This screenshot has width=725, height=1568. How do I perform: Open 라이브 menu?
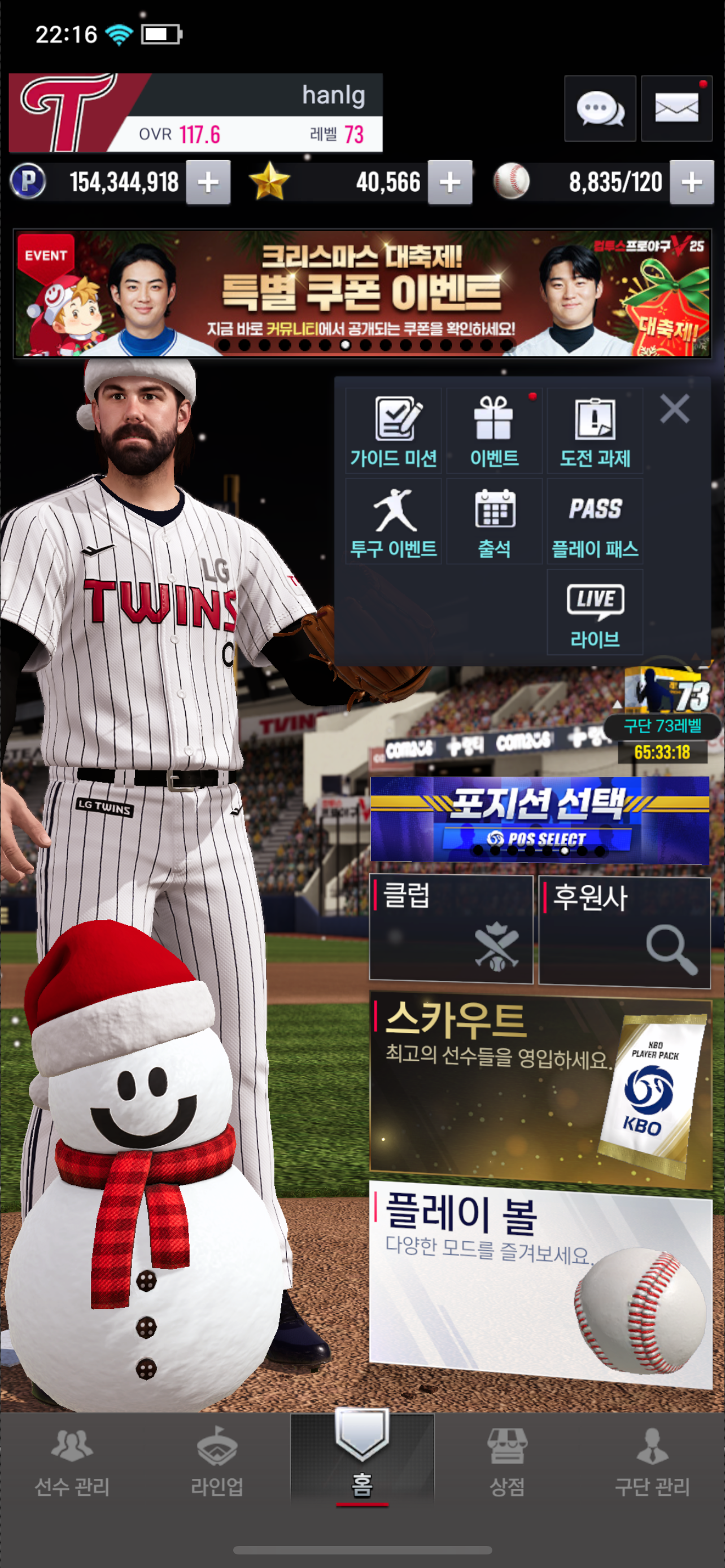pos(595,612)
